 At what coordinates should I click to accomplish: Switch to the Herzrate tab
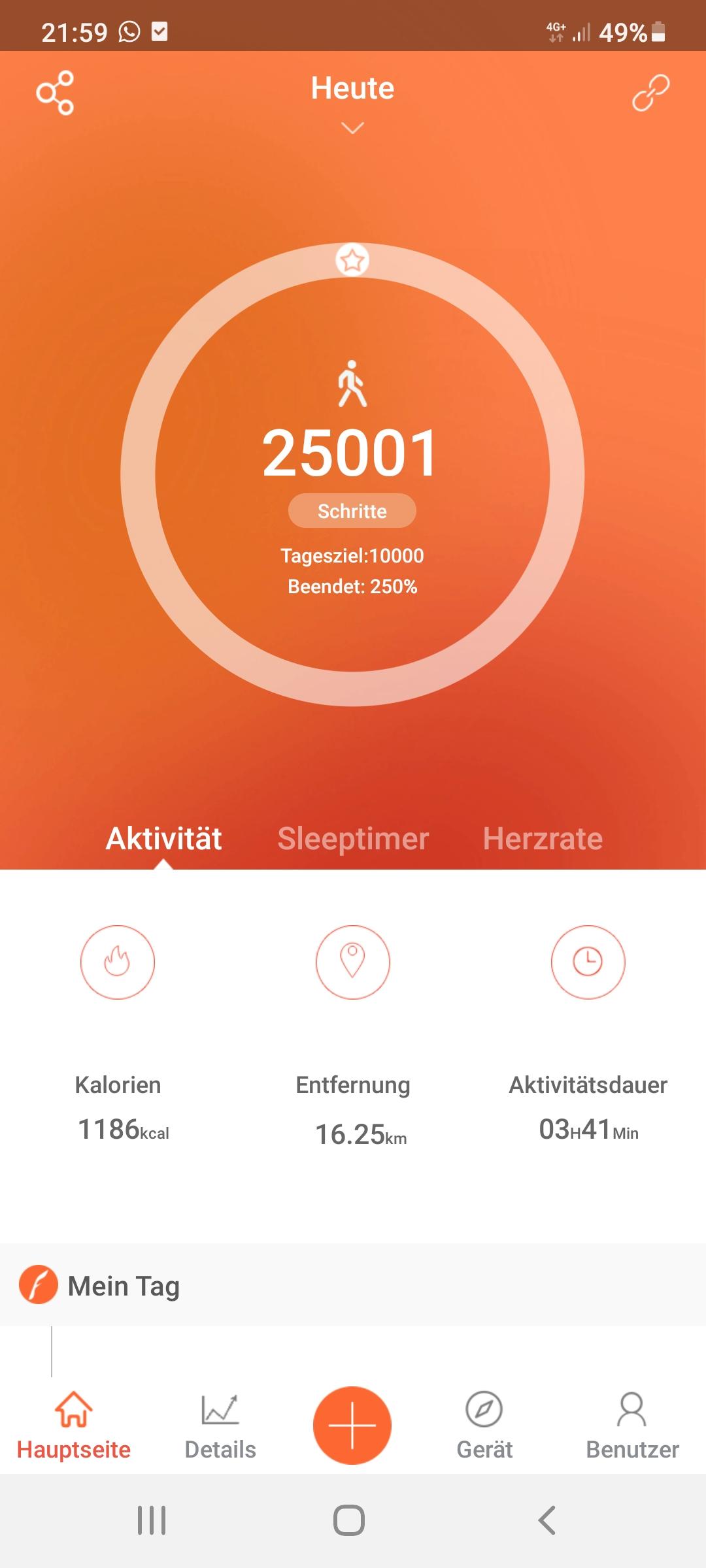point(543,838)
